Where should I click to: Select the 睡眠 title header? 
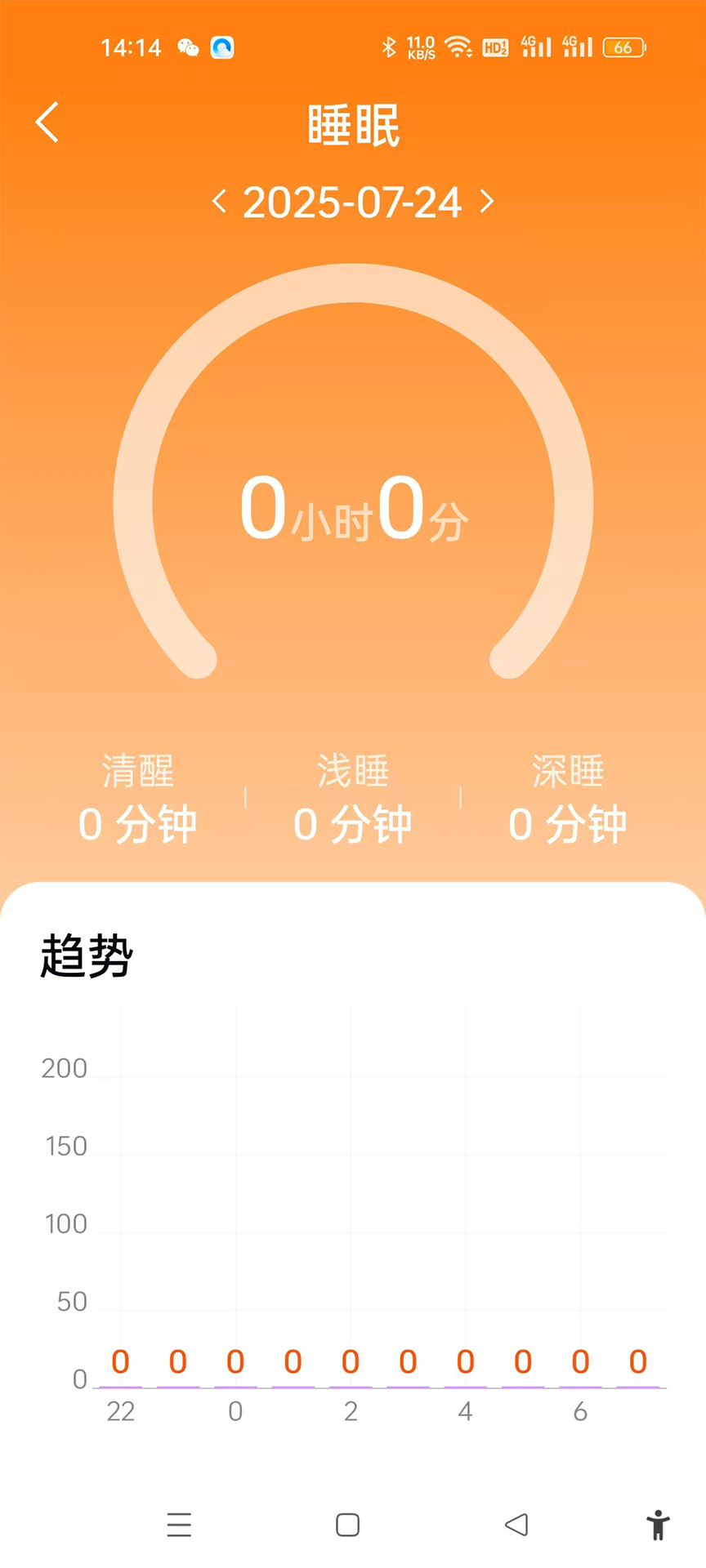click(x=353, y=124)
